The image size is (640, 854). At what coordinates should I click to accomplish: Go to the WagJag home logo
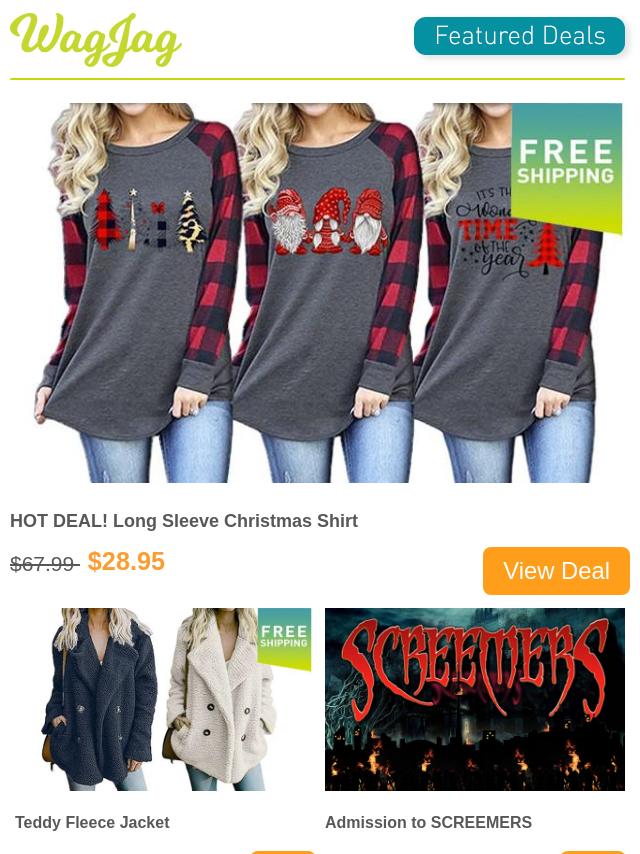pos(96,40)
